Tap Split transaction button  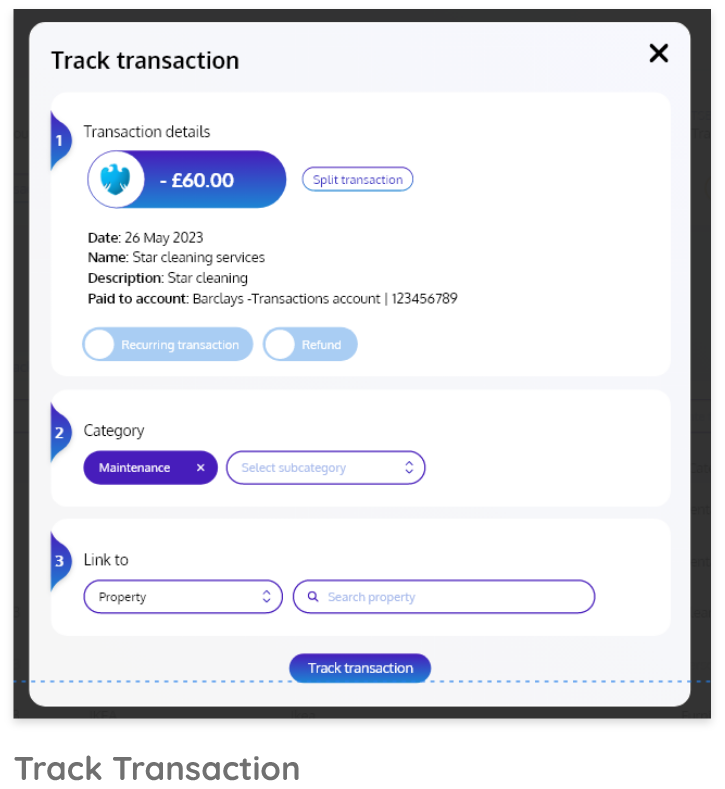pyautogui.click(x=357, y=180)
